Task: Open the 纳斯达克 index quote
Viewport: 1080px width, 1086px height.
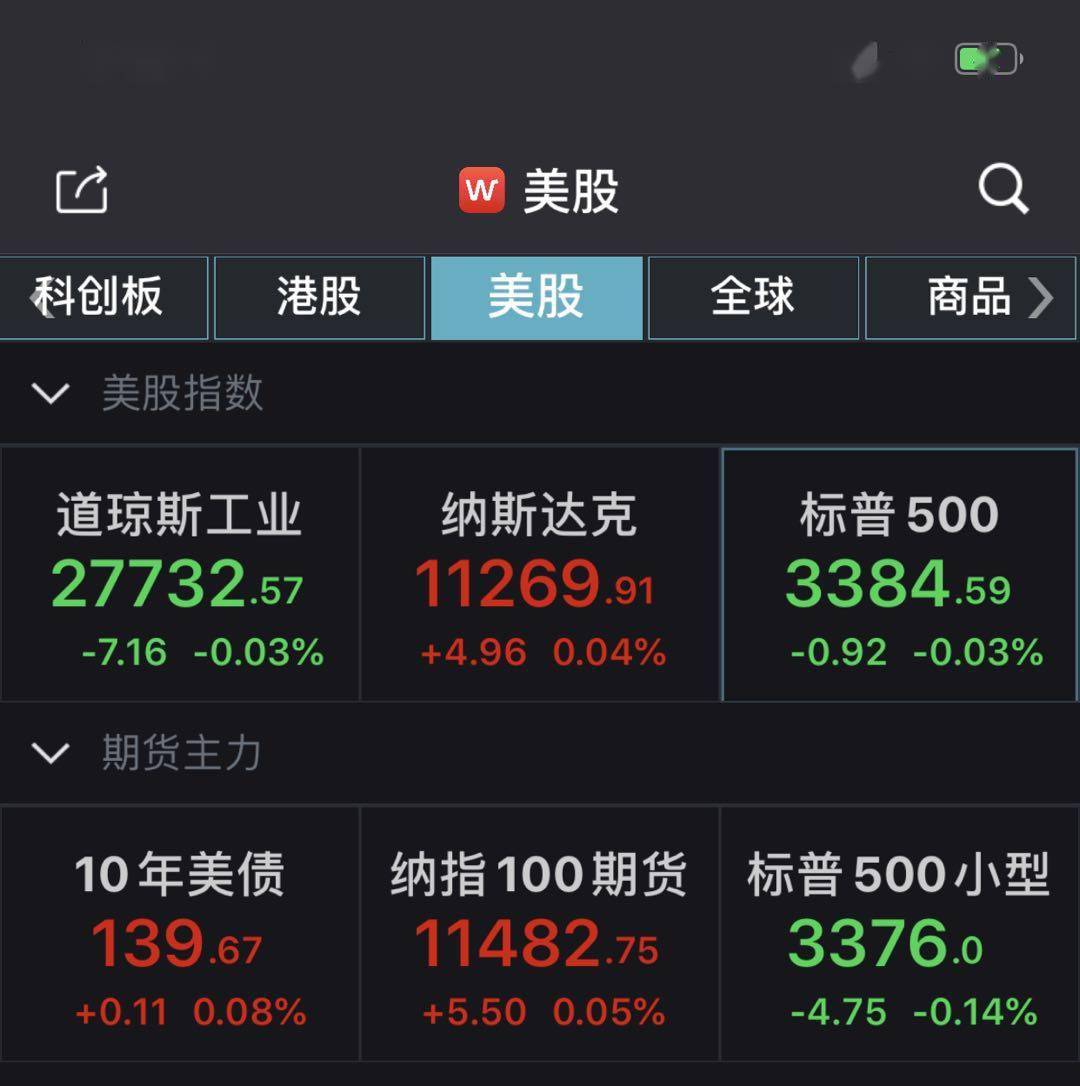Action: [x=540, y=575]
